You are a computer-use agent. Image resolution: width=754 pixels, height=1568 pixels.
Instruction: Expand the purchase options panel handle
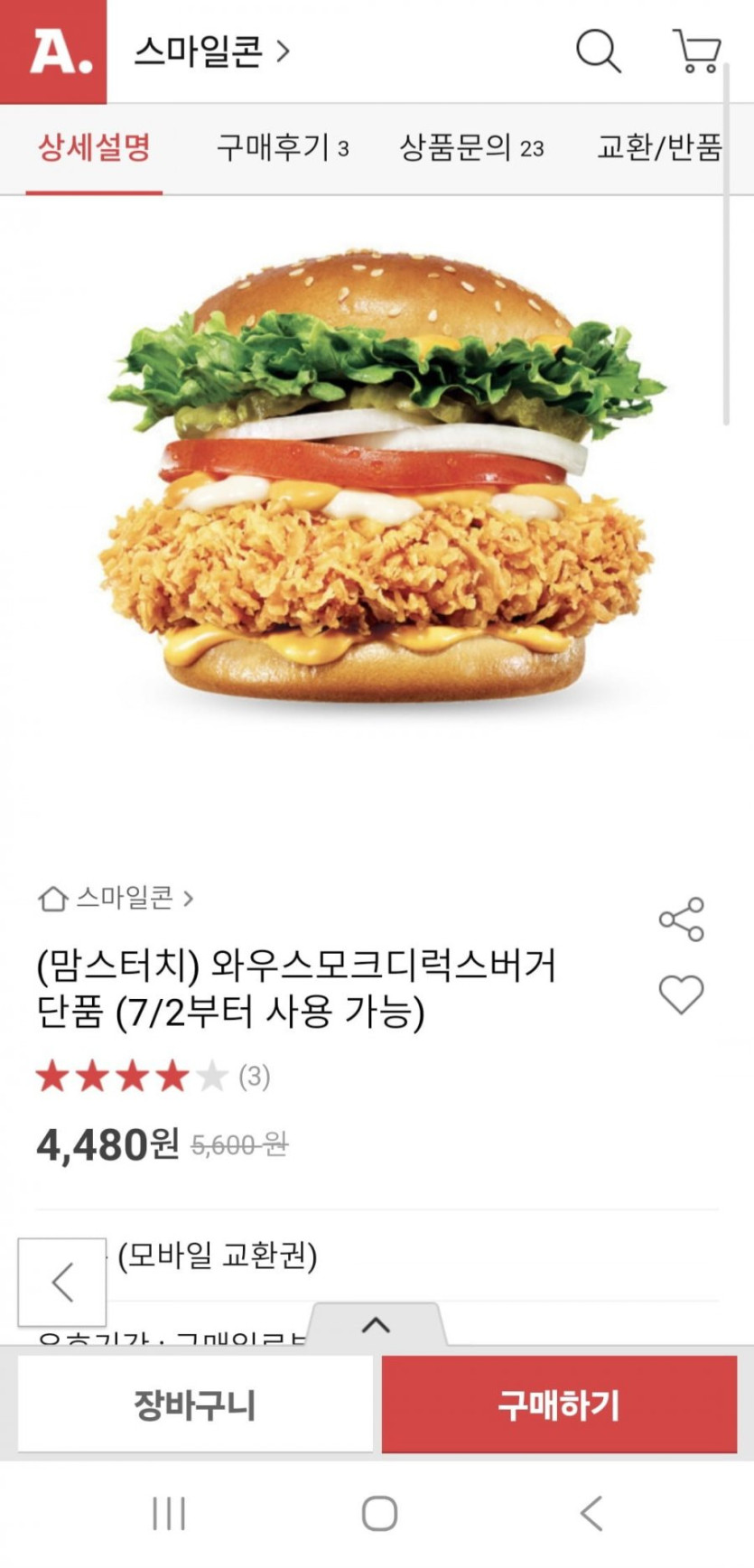tap(376, 1325)
